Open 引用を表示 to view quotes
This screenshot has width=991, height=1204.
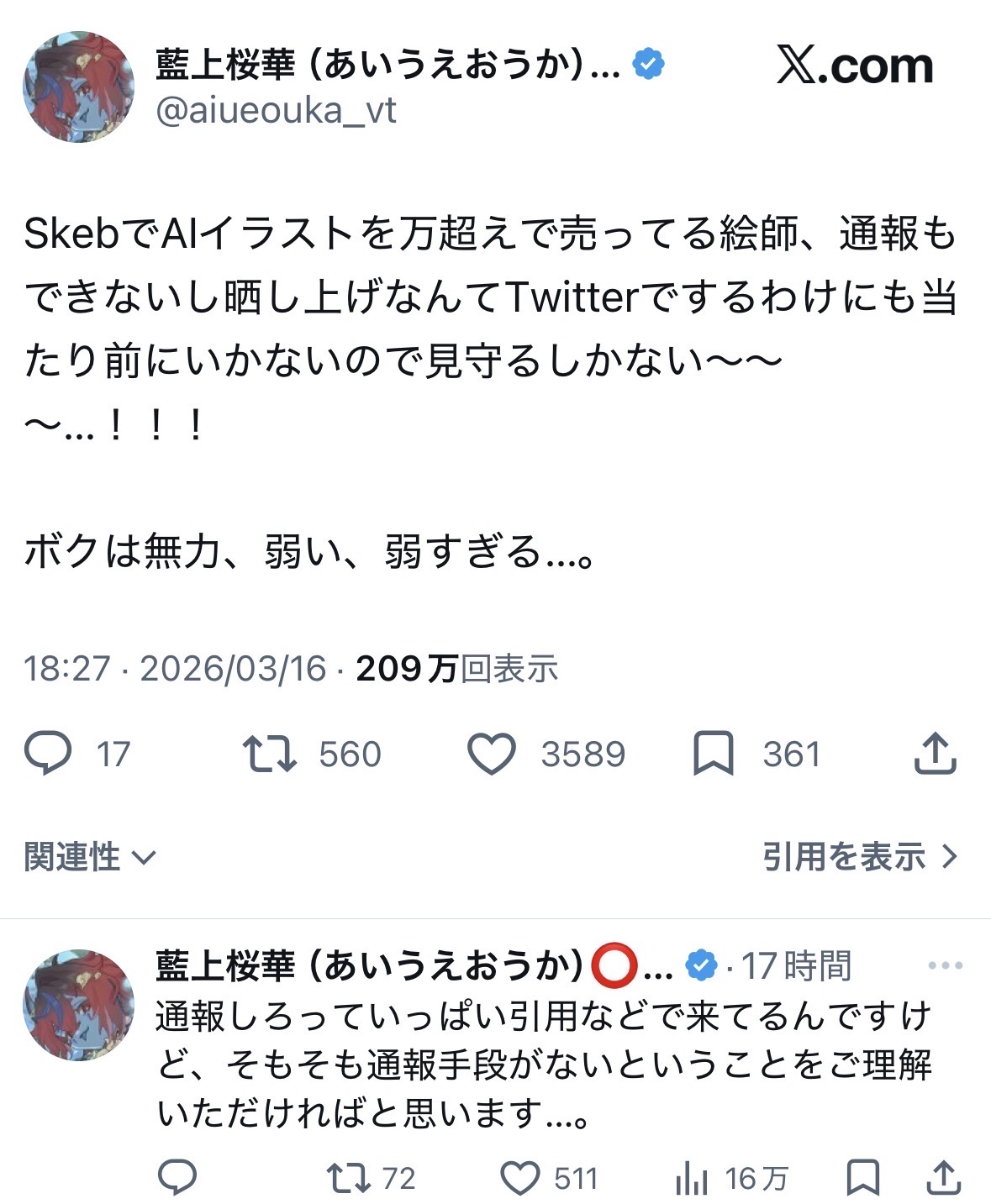pos(859,857)
